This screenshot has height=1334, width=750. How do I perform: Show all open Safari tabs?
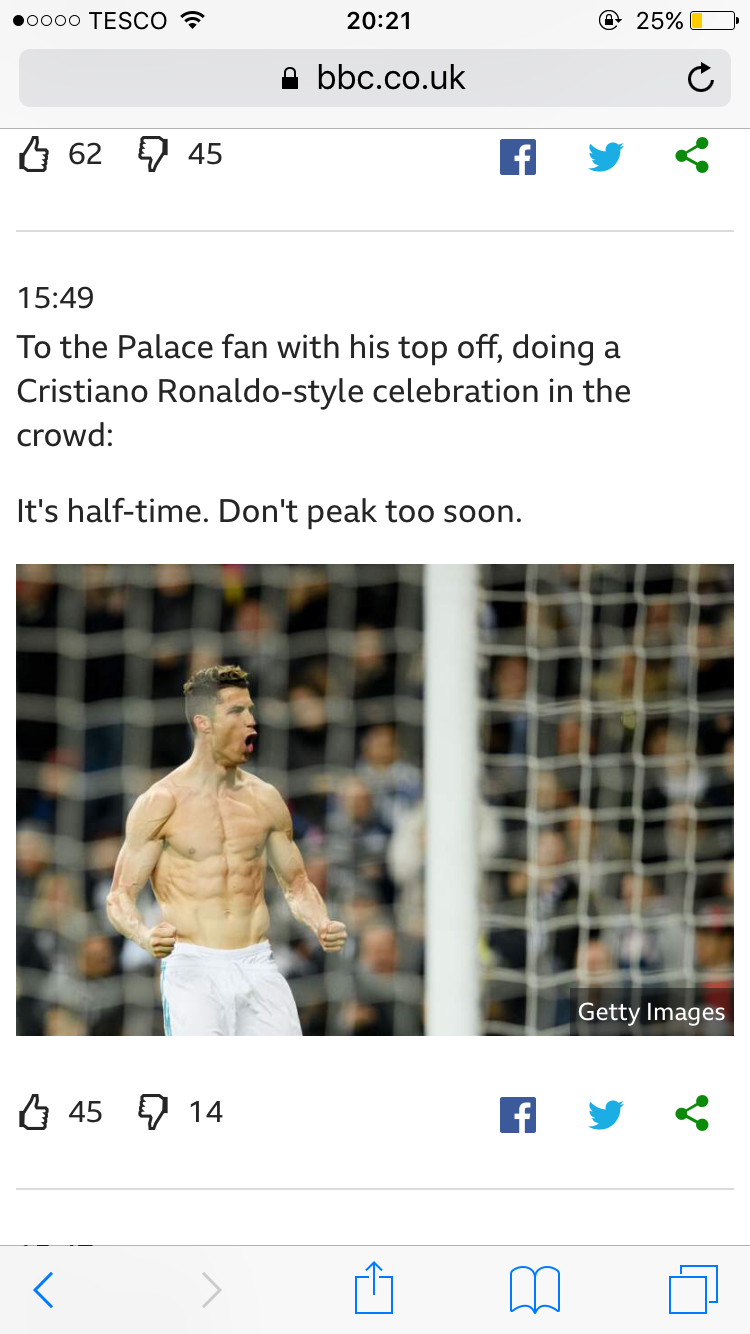coord(693,1289)
